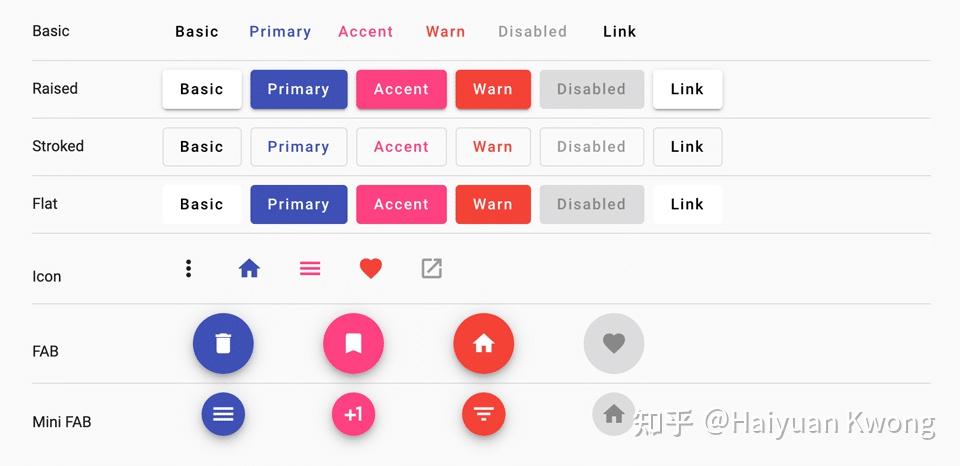Tap the pink bookmark FAB
960x466 pixels.
click(353, 343)
